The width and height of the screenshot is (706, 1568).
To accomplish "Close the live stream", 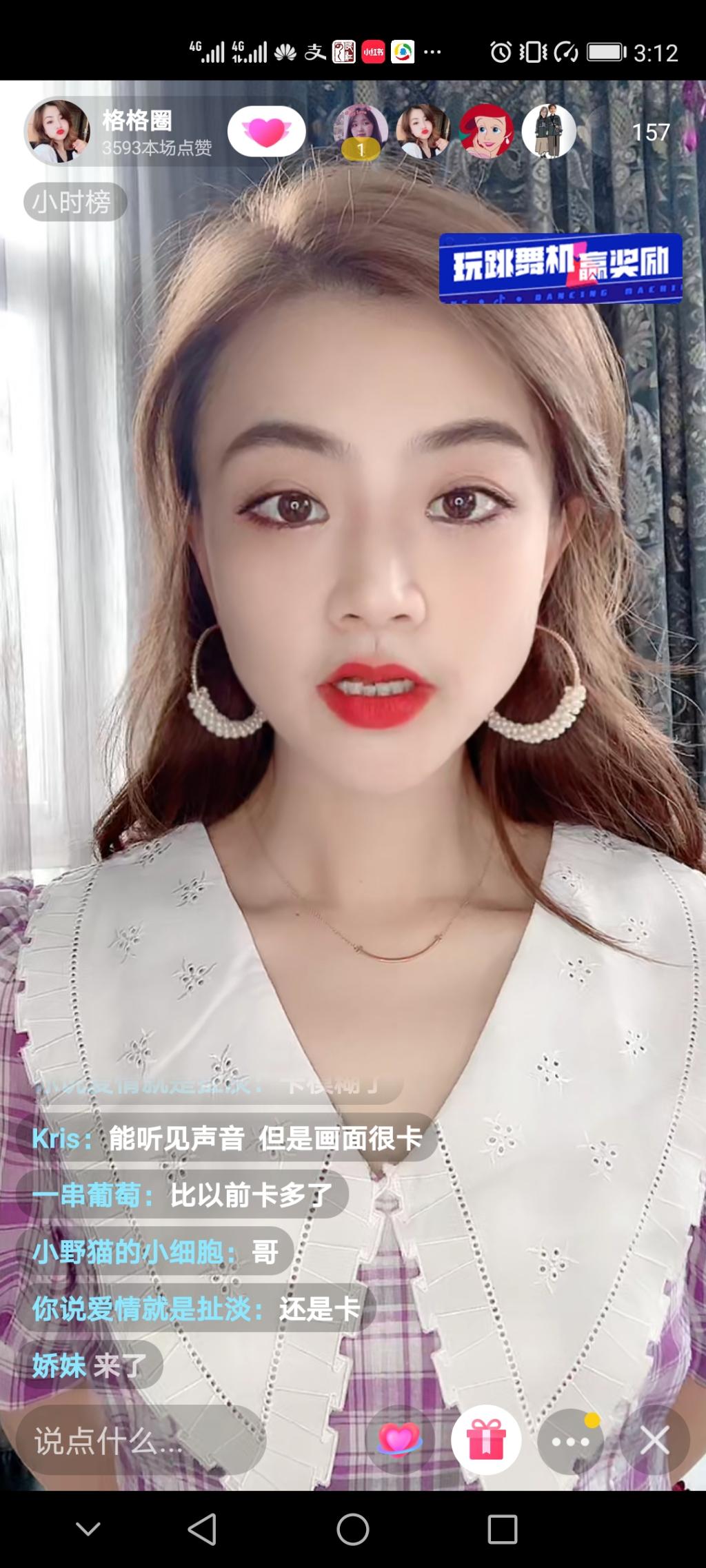I will click(x=654, y=1440).
